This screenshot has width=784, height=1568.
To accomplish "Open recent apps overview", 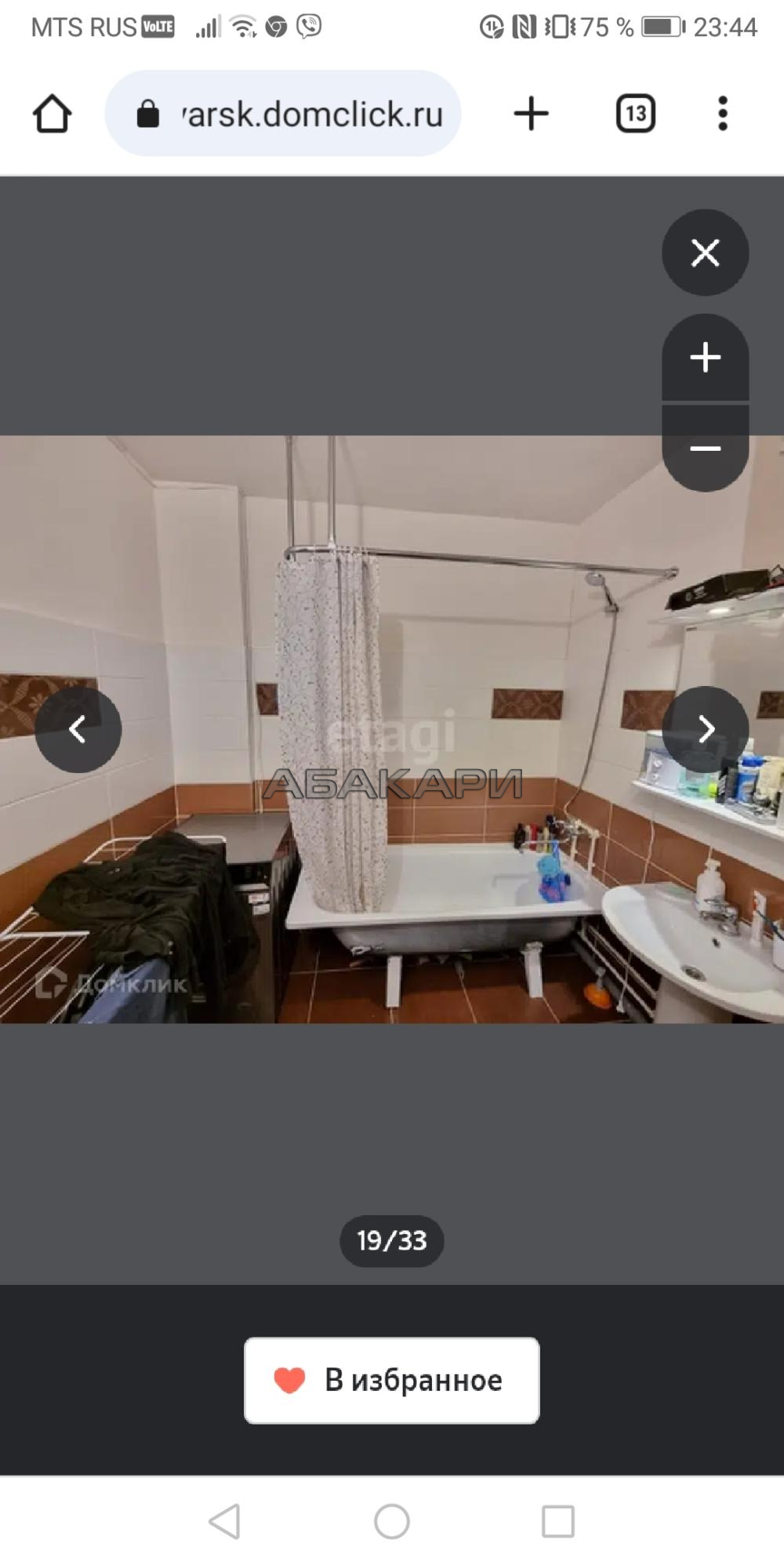I will coord(558,1521).
